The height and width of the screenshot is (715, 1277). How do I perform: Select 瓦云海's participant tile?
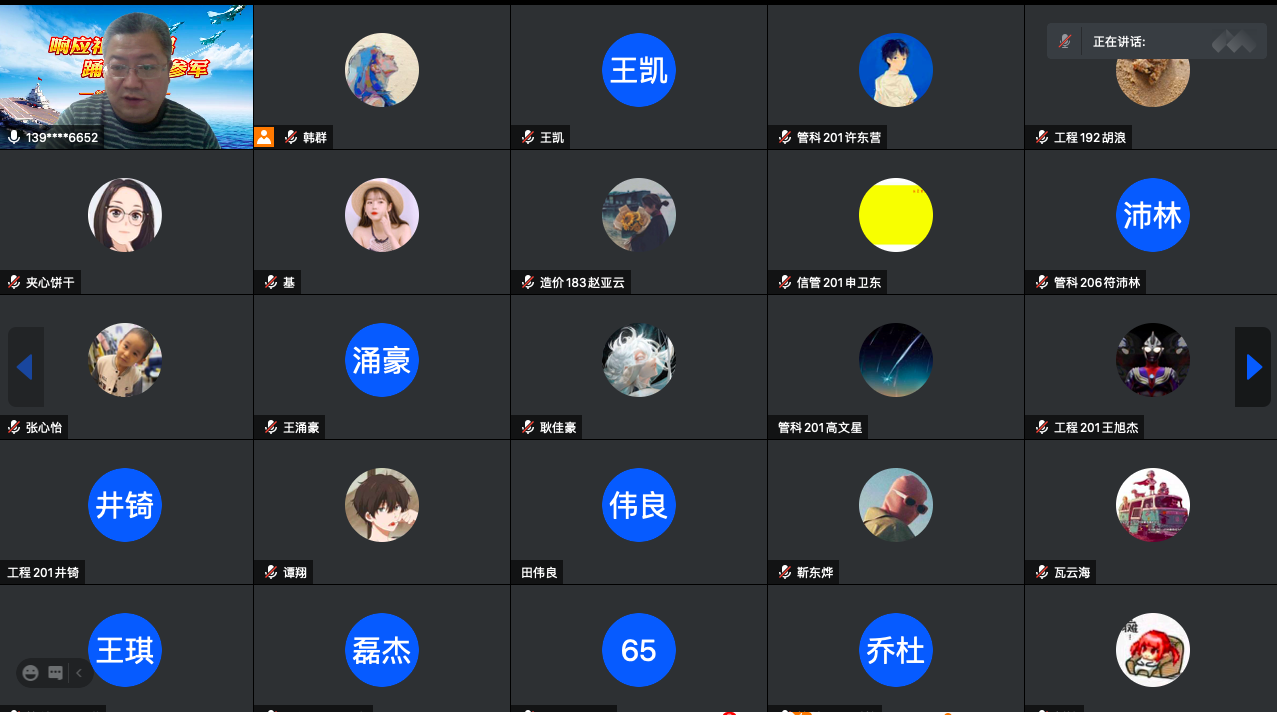coord(1152,512)
